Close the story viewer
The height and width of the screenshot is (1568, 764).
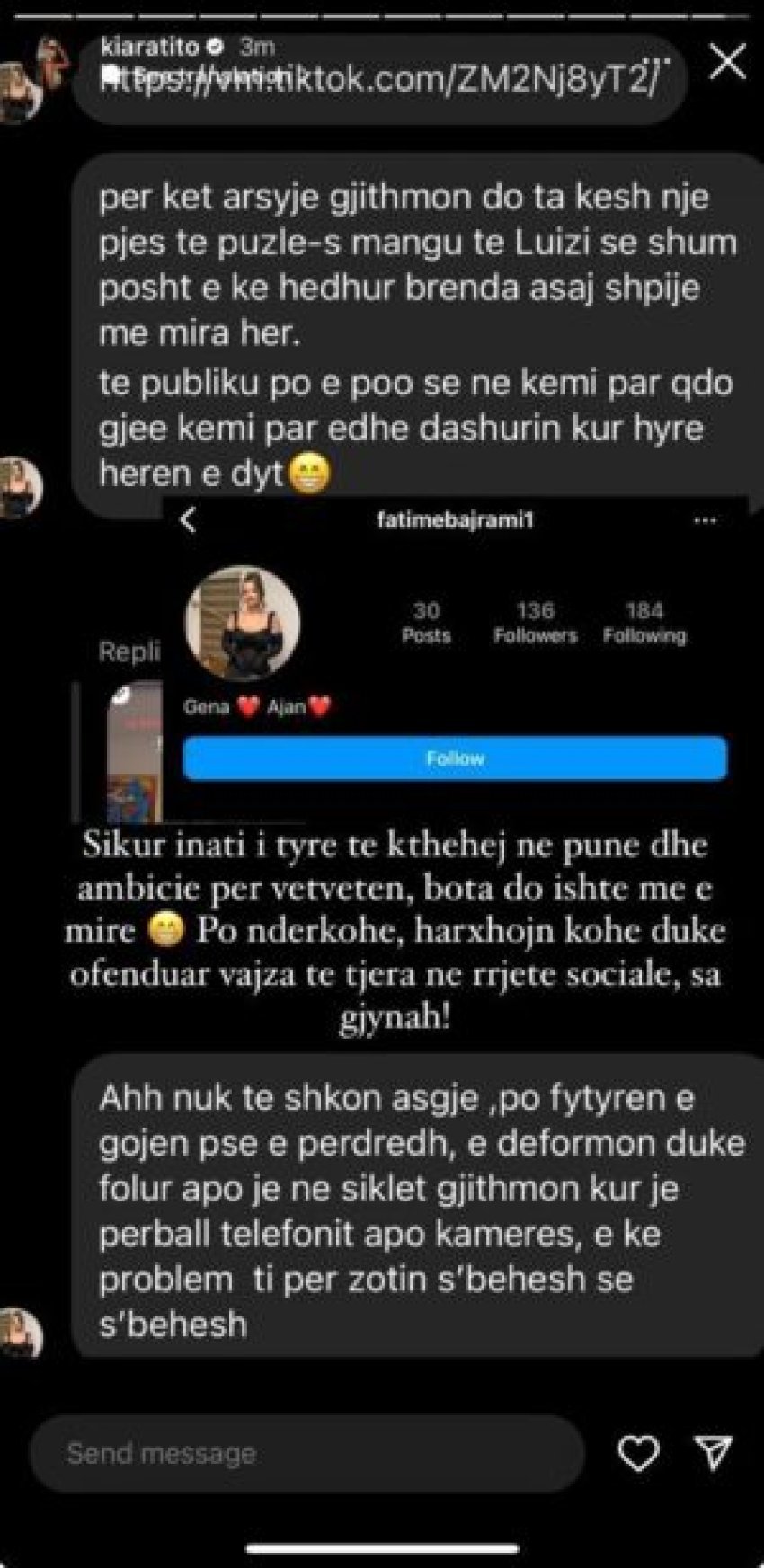[x=726, y=63]
